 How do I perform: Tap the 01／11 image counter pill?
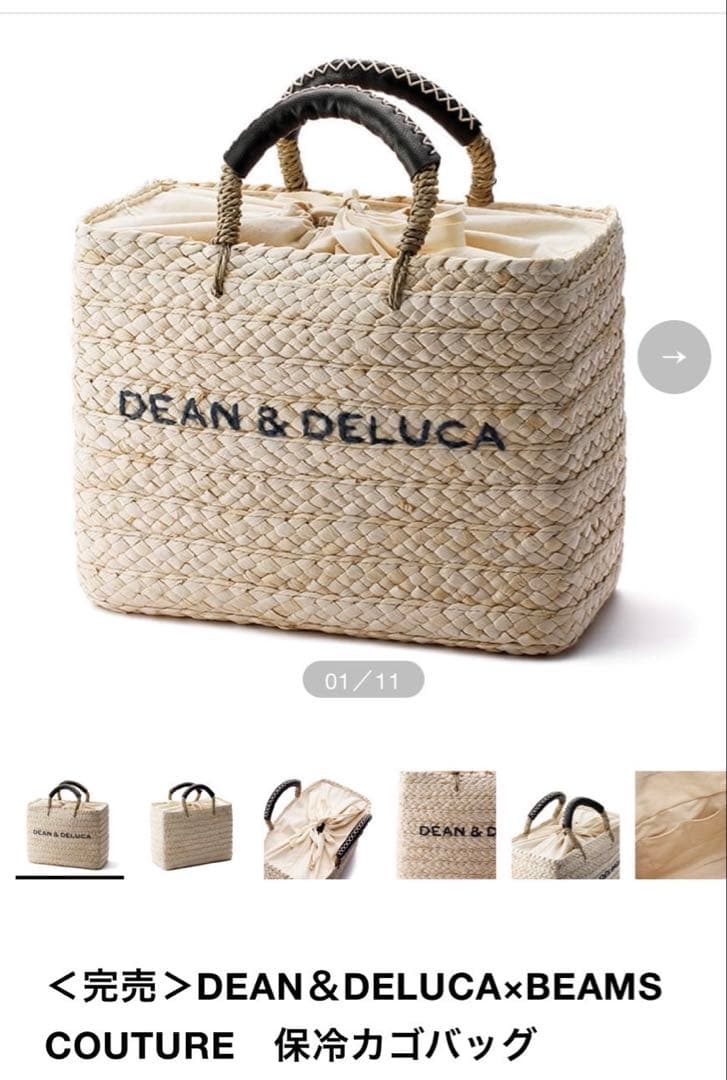(363, 680)
